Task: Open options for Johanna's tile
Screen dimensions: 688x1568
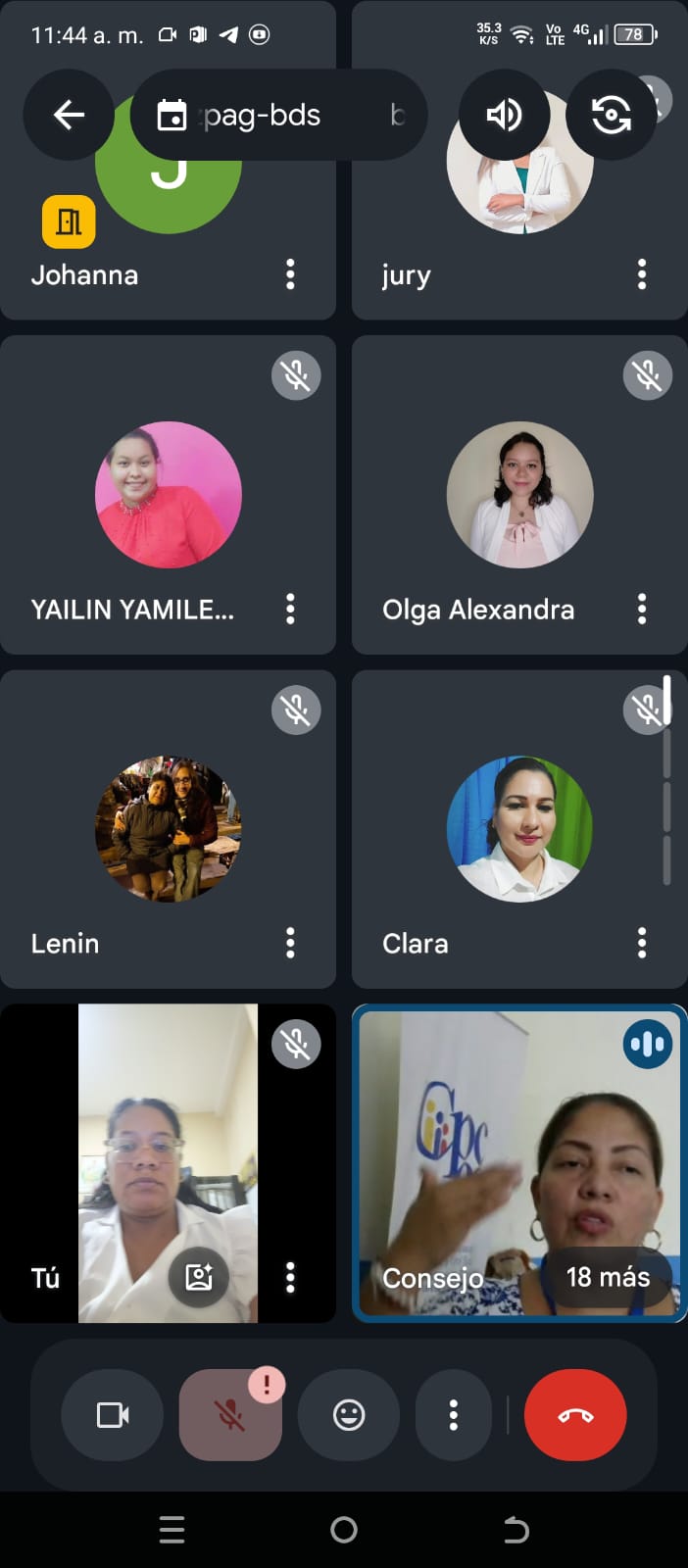Action: [290, 274]
